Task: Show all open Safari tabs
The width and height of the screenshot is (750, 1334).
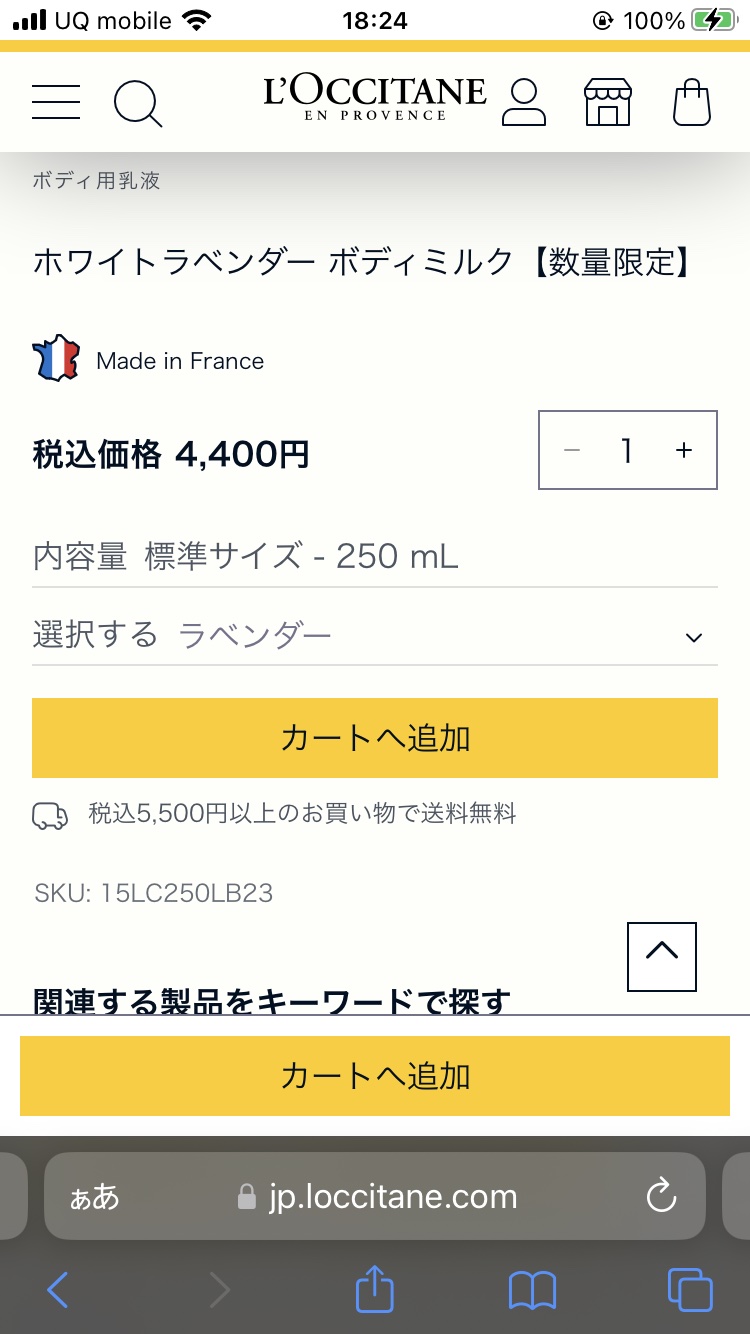Action: (690, 1290)
